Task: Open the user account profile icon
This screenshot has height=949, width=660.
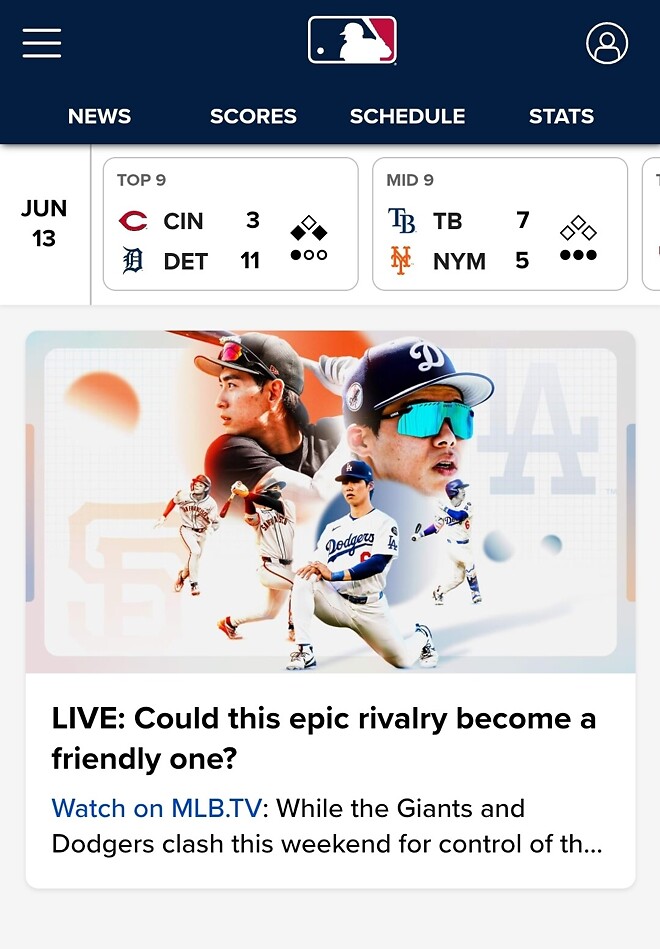Action: (606, 43)
